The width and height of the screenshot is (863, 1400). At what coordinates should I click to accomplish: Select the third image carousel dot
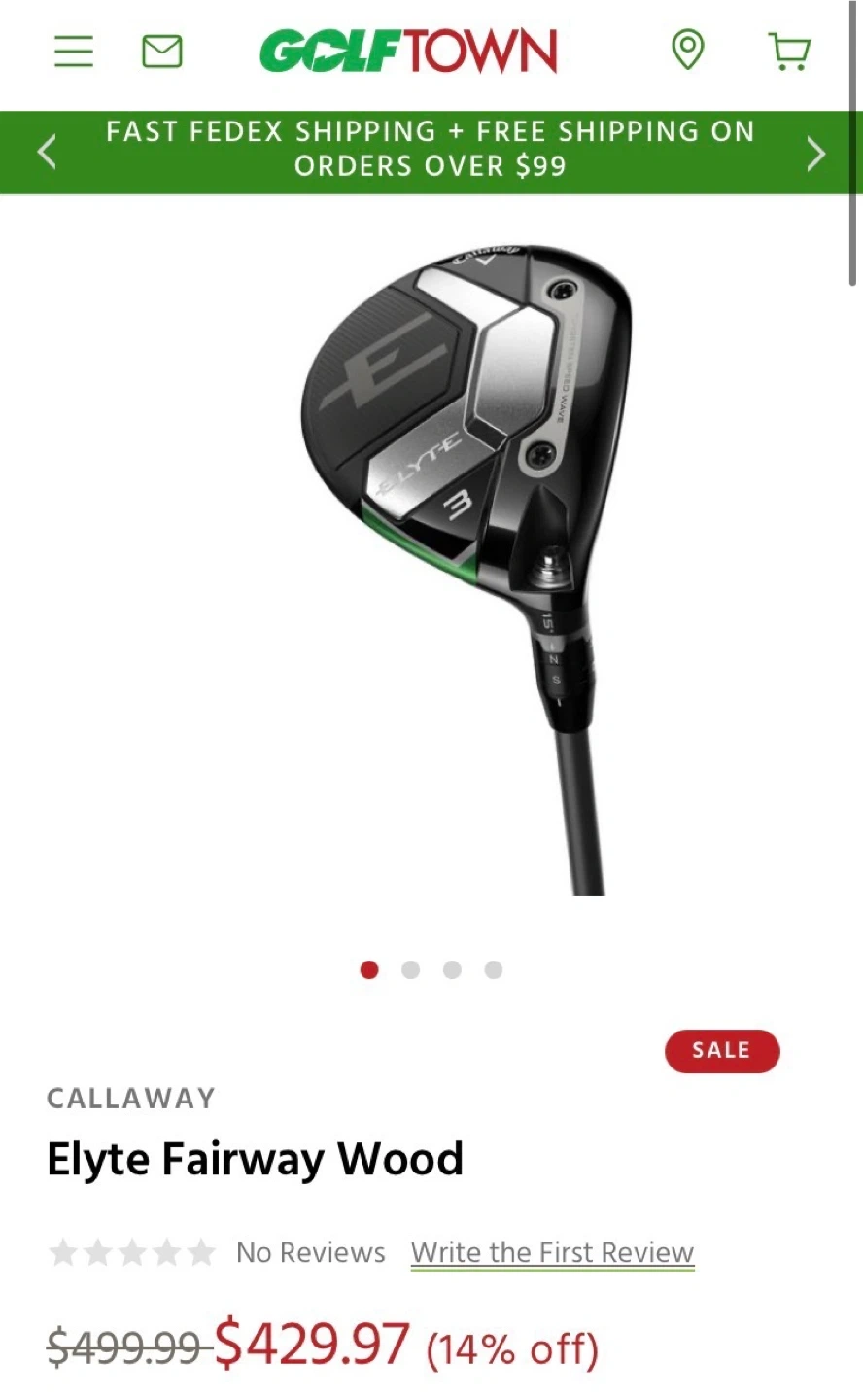point(452,969)
